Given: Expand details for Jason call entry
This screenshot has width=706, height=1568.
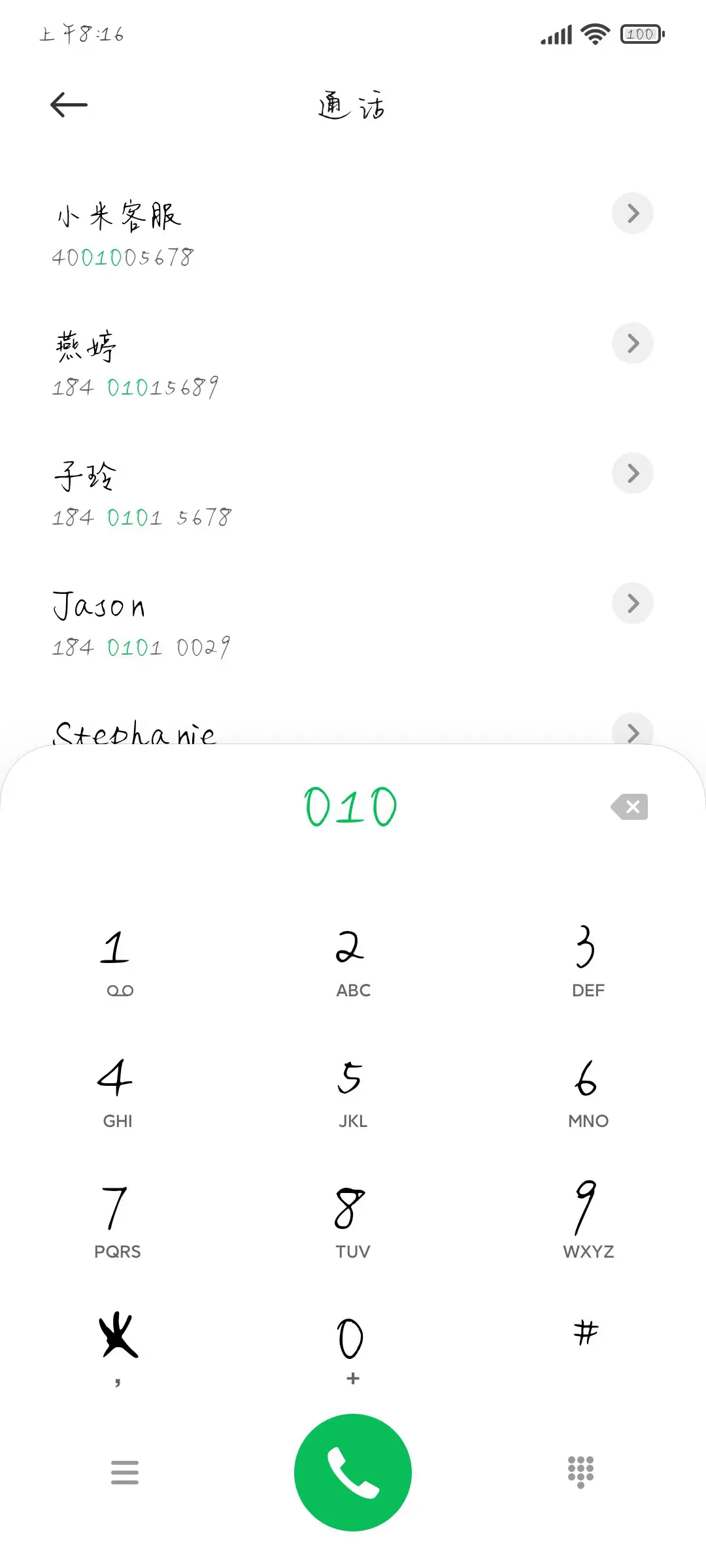Looking at the screenshot, I should coord(631,603).
